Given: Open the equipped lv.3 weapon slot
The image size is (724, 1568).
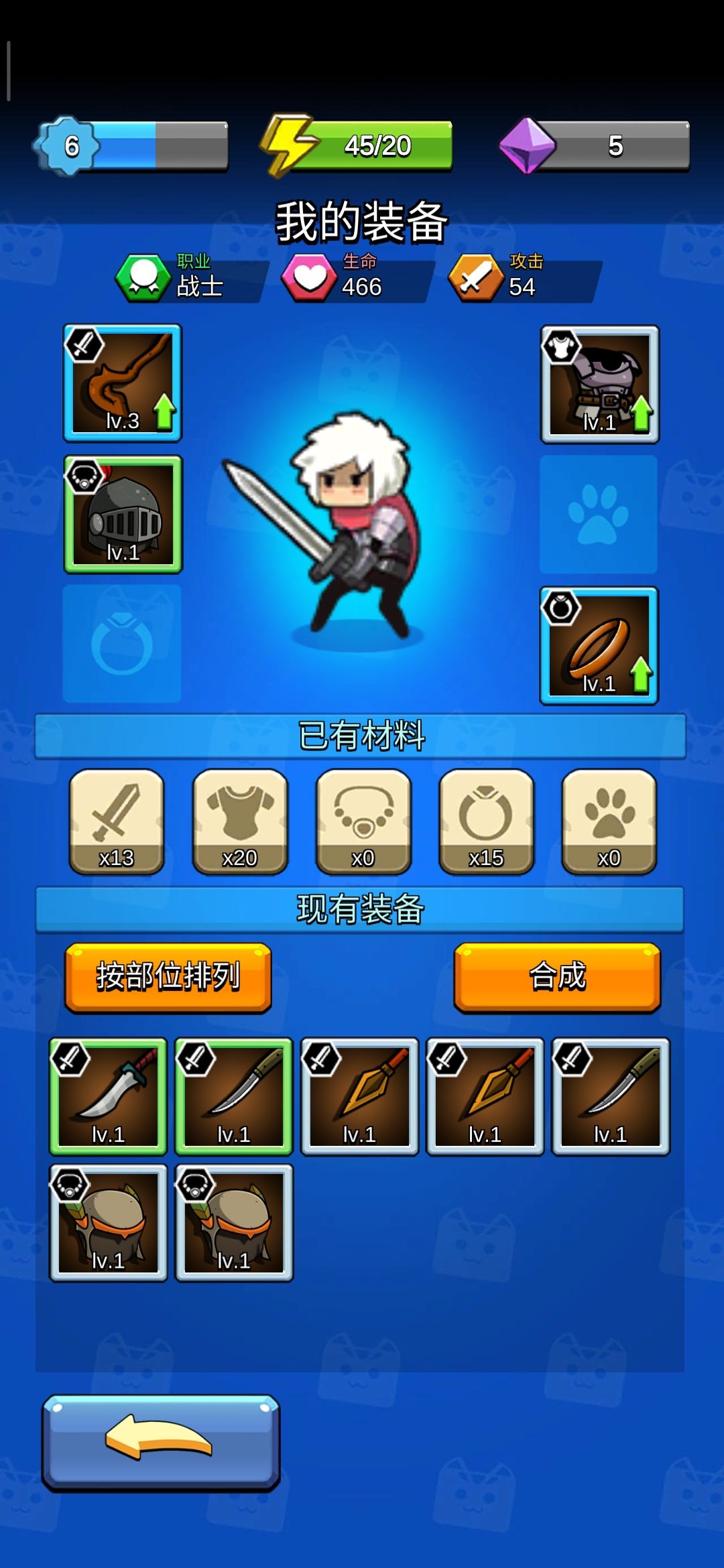Looking at the screenshot, I should point(123,383).
